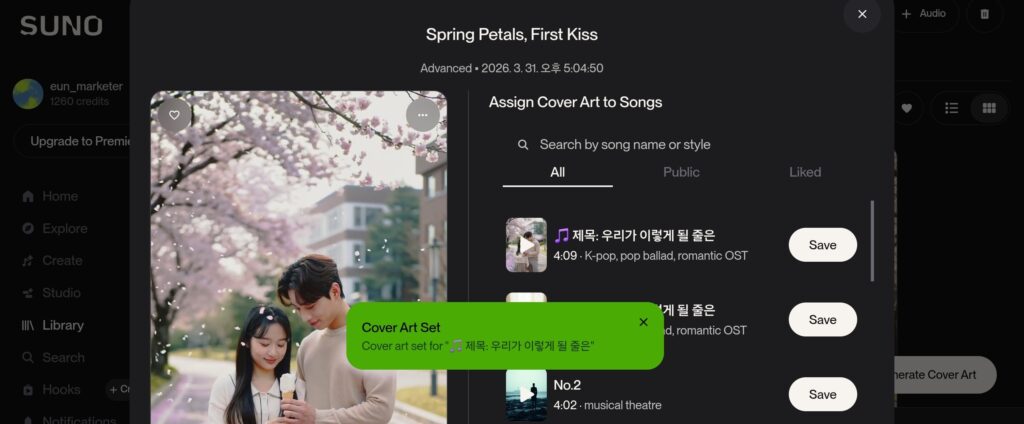
Task: Play the No.2 song preview
Action: (526, 394)
